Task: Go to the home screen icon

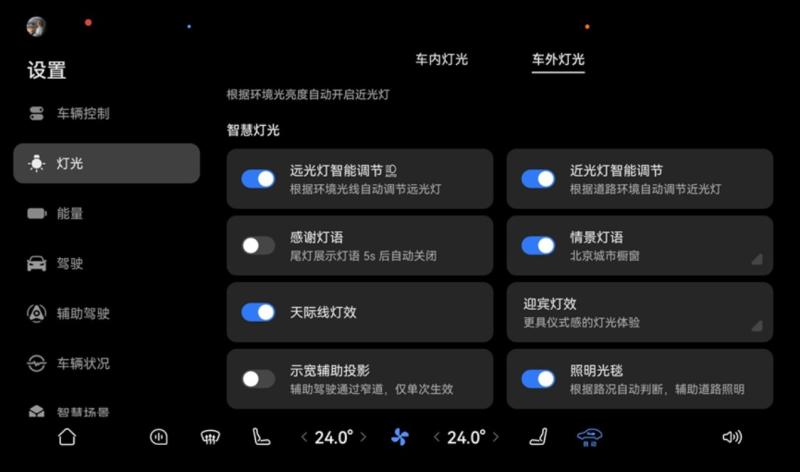Action: (x=66, y=437)
